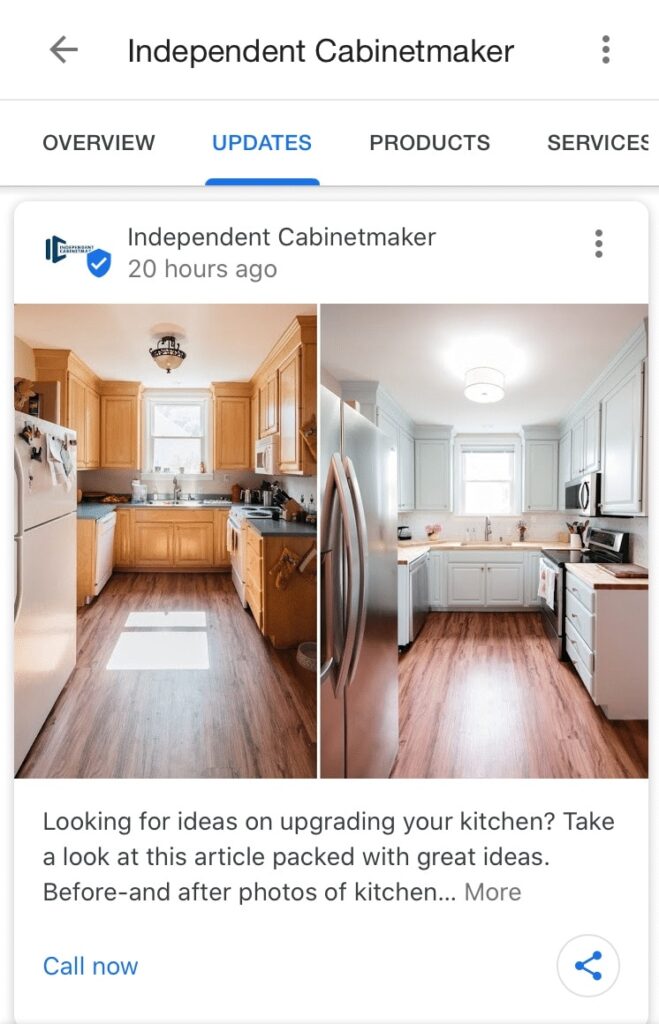The height and width of the screenshot is (1024, 659).
Task: Select the Updates tab
Action: point(262,143)
